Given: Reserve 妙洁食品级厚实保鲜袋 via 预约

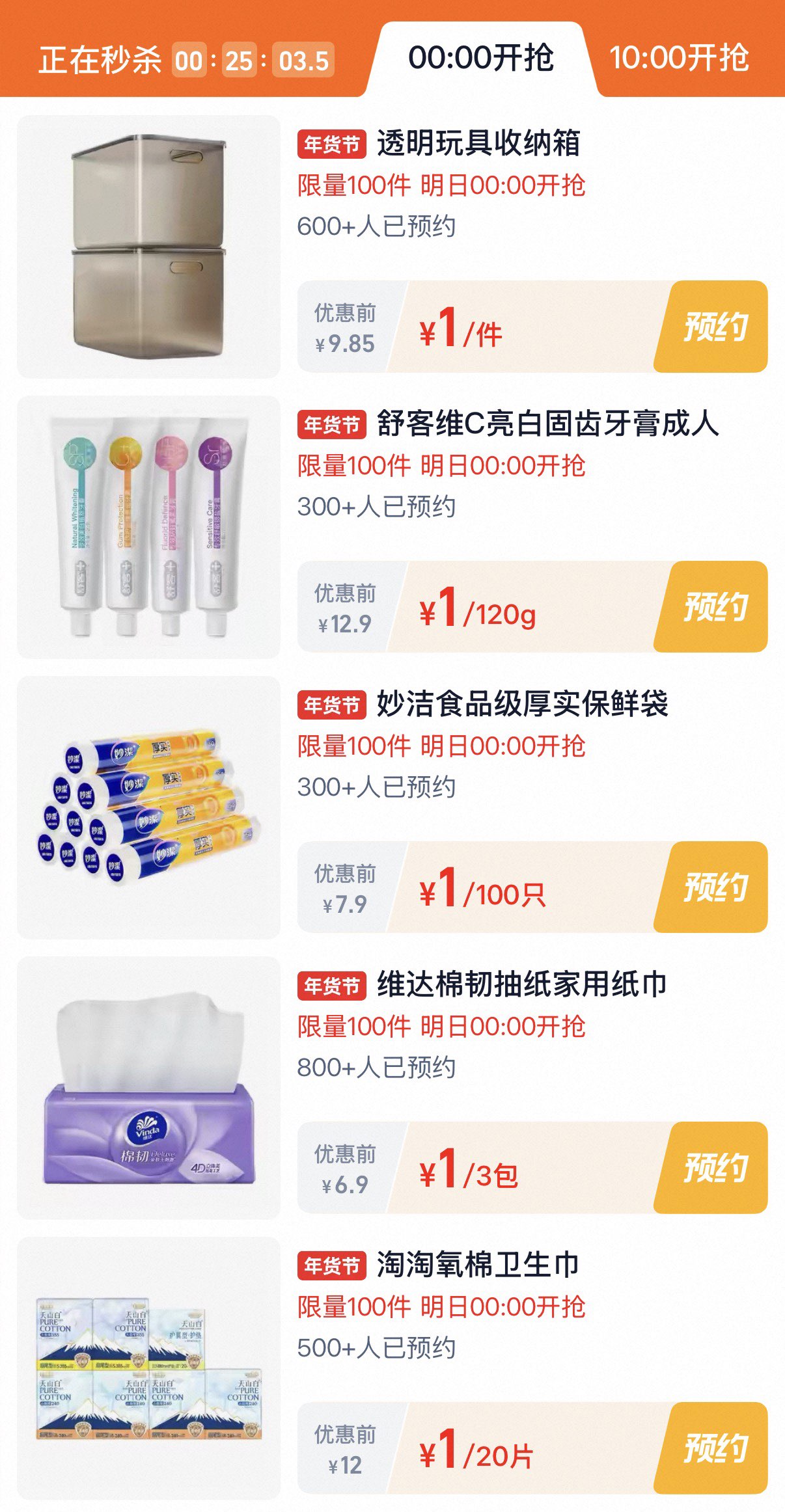Looking at the screenshot, I should coord(714,887).
